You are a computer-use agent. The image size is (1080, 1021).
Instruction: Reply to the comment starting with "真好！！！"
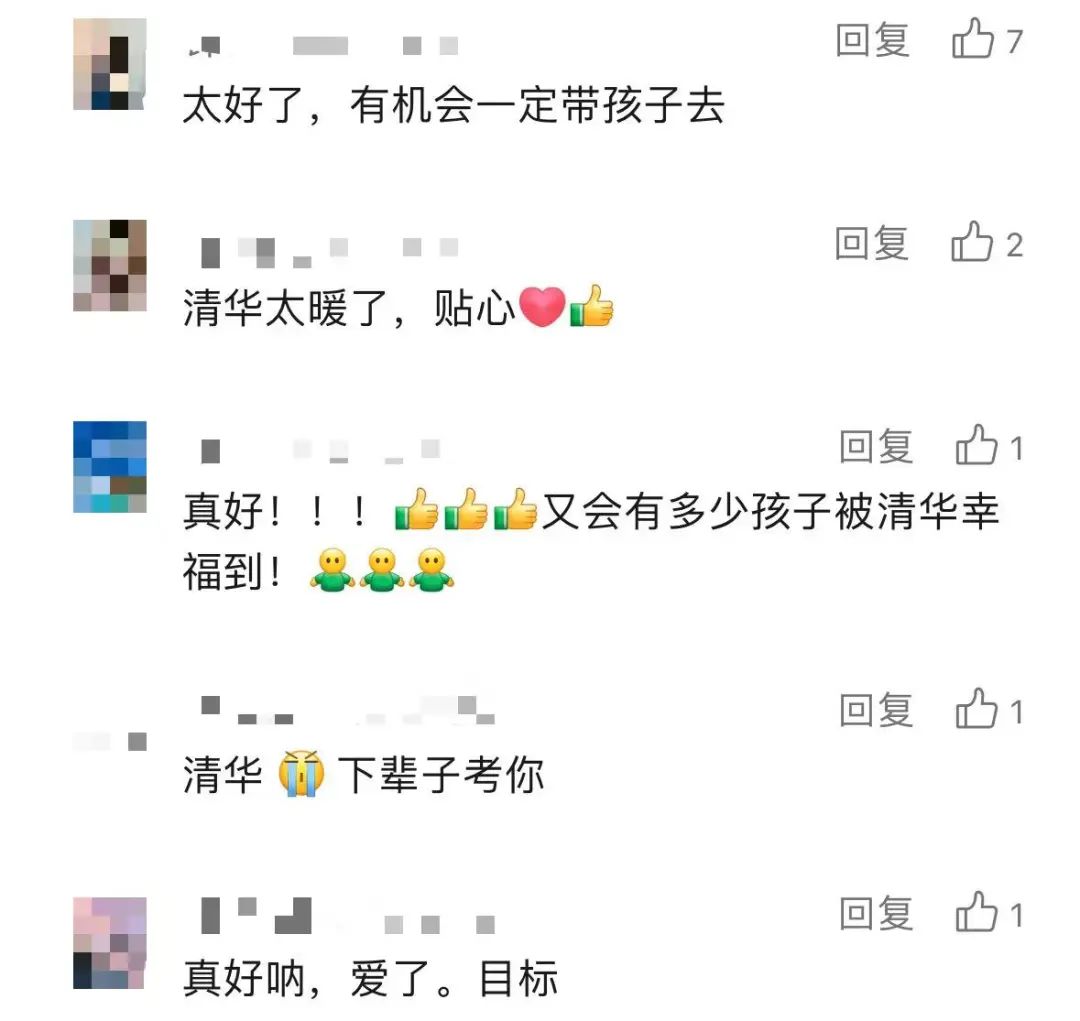[875, 446]
